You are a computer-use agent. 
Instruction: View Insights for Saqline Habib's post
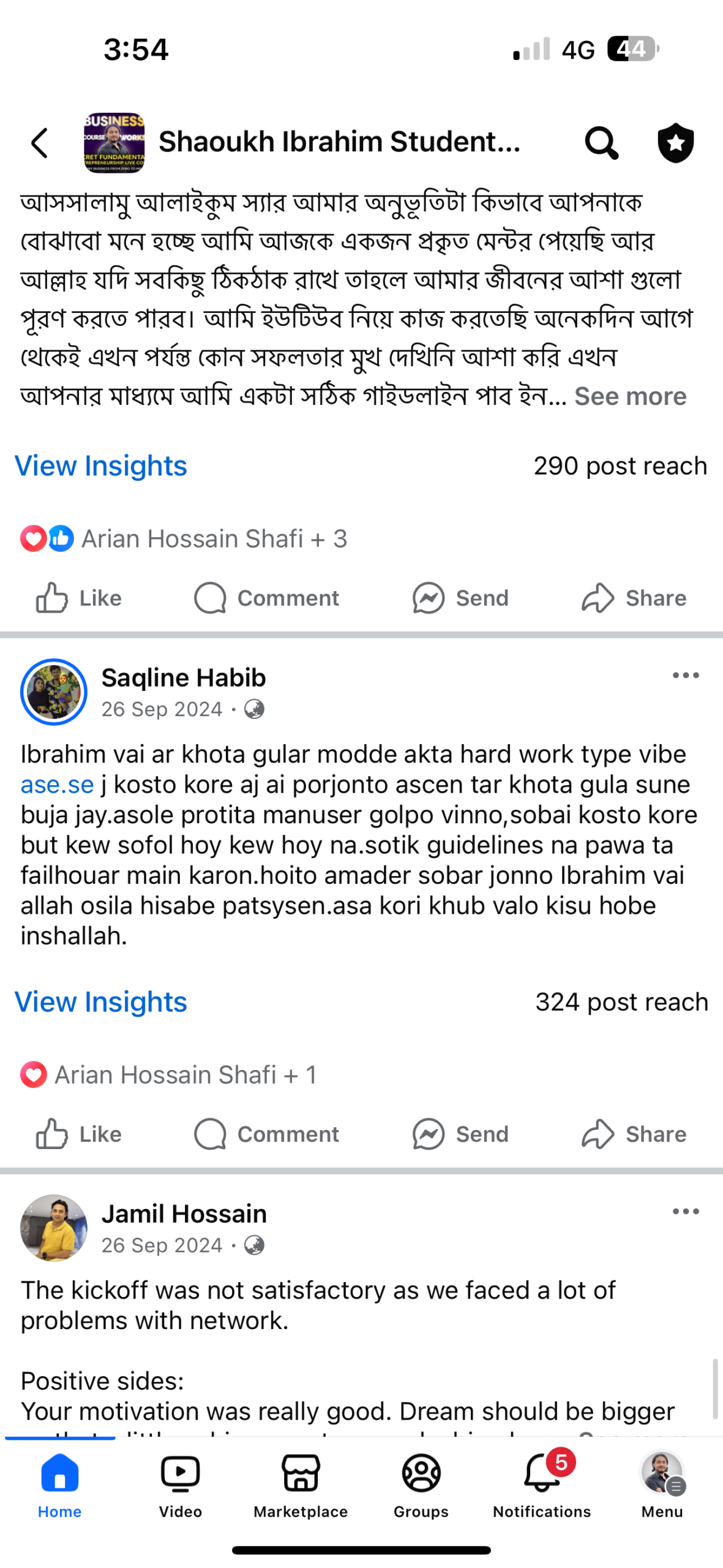pyautogui.click(x=101, y=1001)
